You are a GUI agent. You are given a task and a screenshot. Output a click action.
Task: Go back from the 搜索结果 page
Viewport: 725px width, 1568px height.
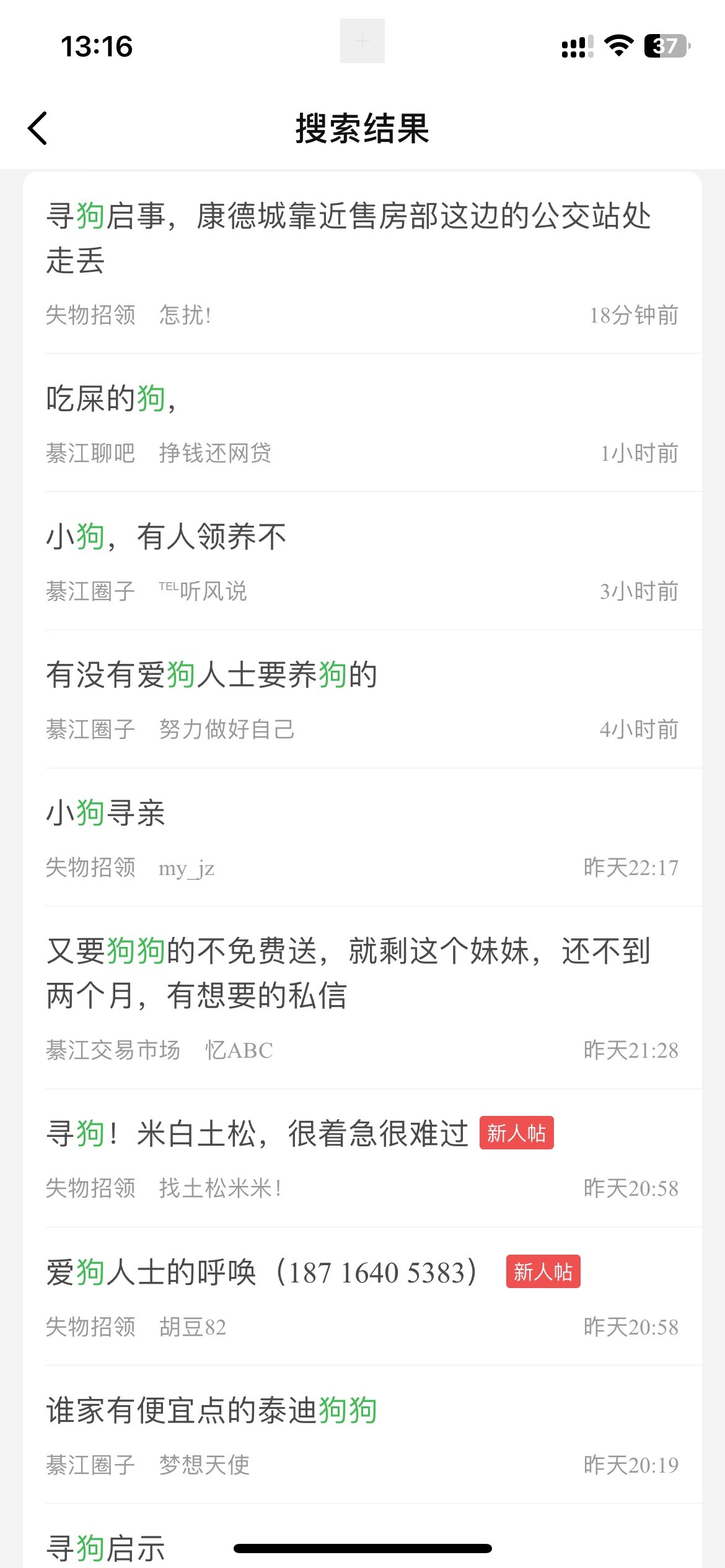tap(38, 128)
